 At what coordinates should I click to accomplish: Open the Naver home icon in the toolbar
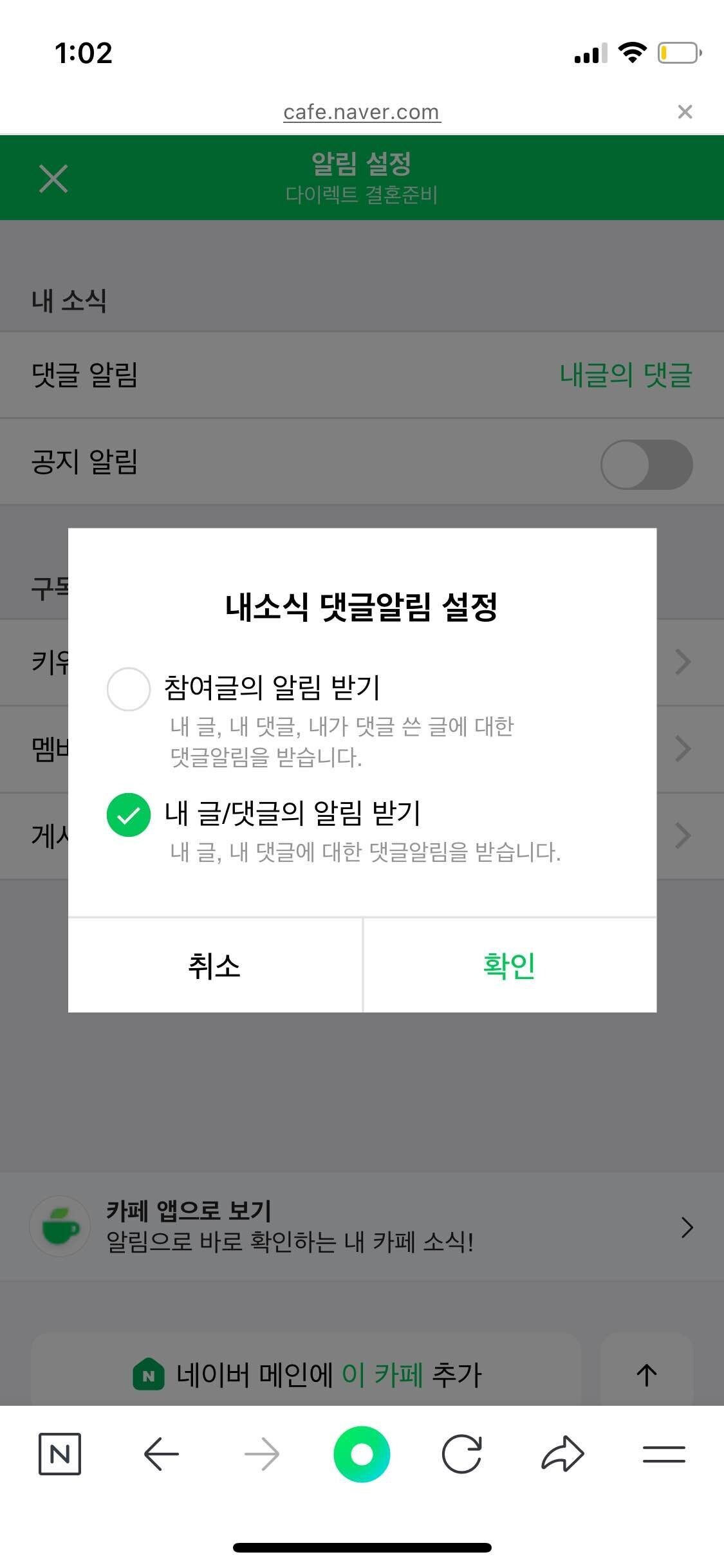click(x=60, y=1453)
